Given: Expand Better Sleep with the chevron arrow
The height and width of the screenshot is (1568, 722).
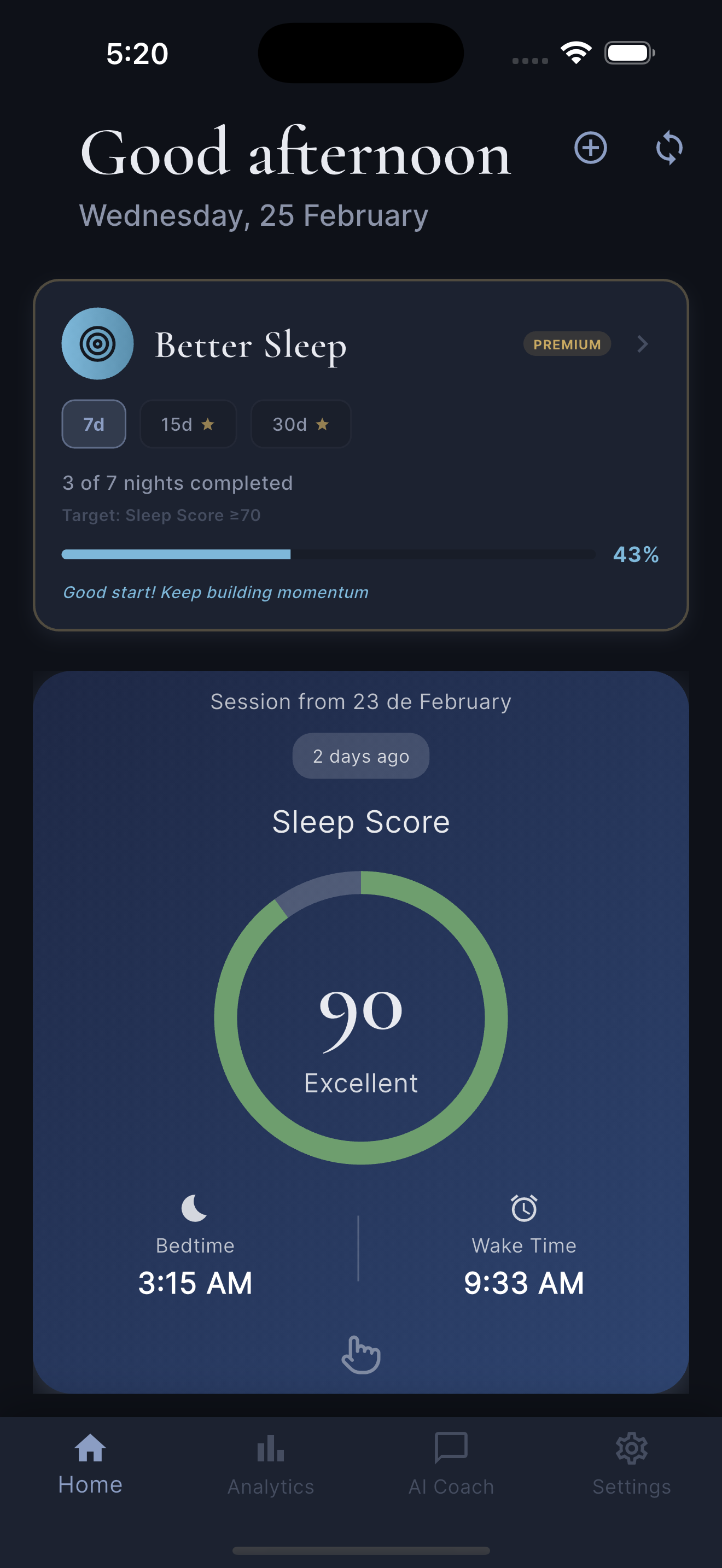Looking at the screenshot, I should coord(642,344).
